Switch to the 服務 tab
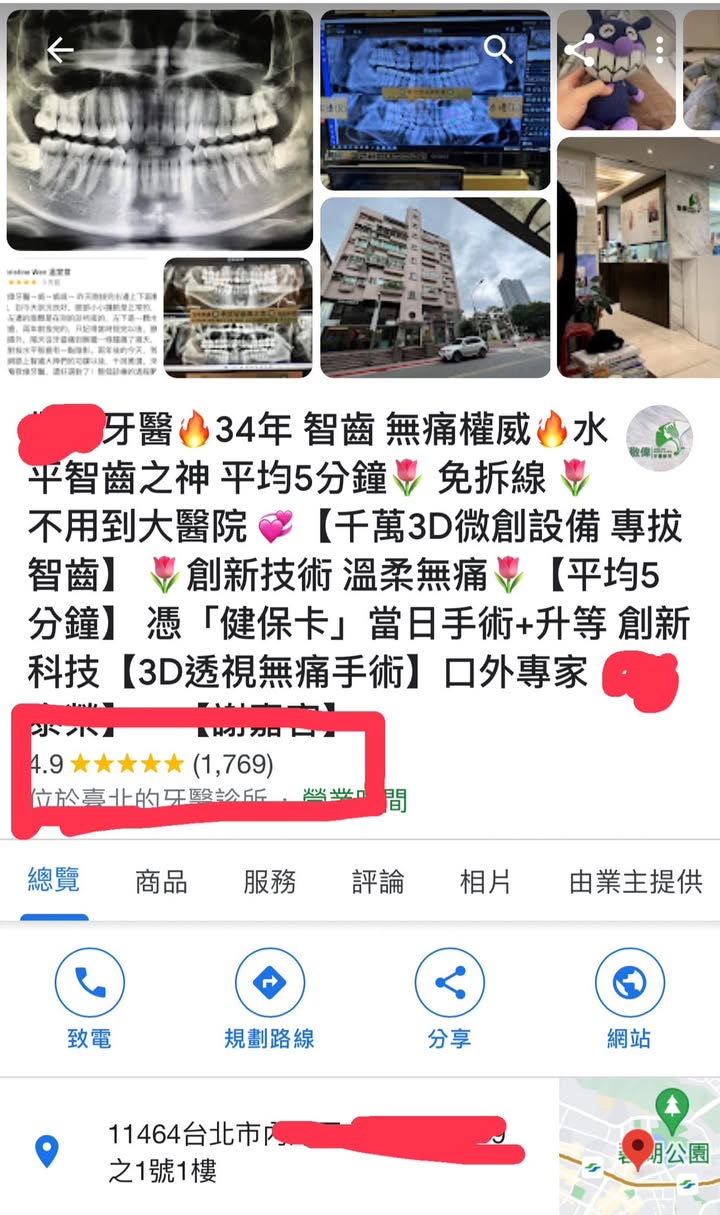The height and width of the screenshot is (1215, 720). [269, 882]
